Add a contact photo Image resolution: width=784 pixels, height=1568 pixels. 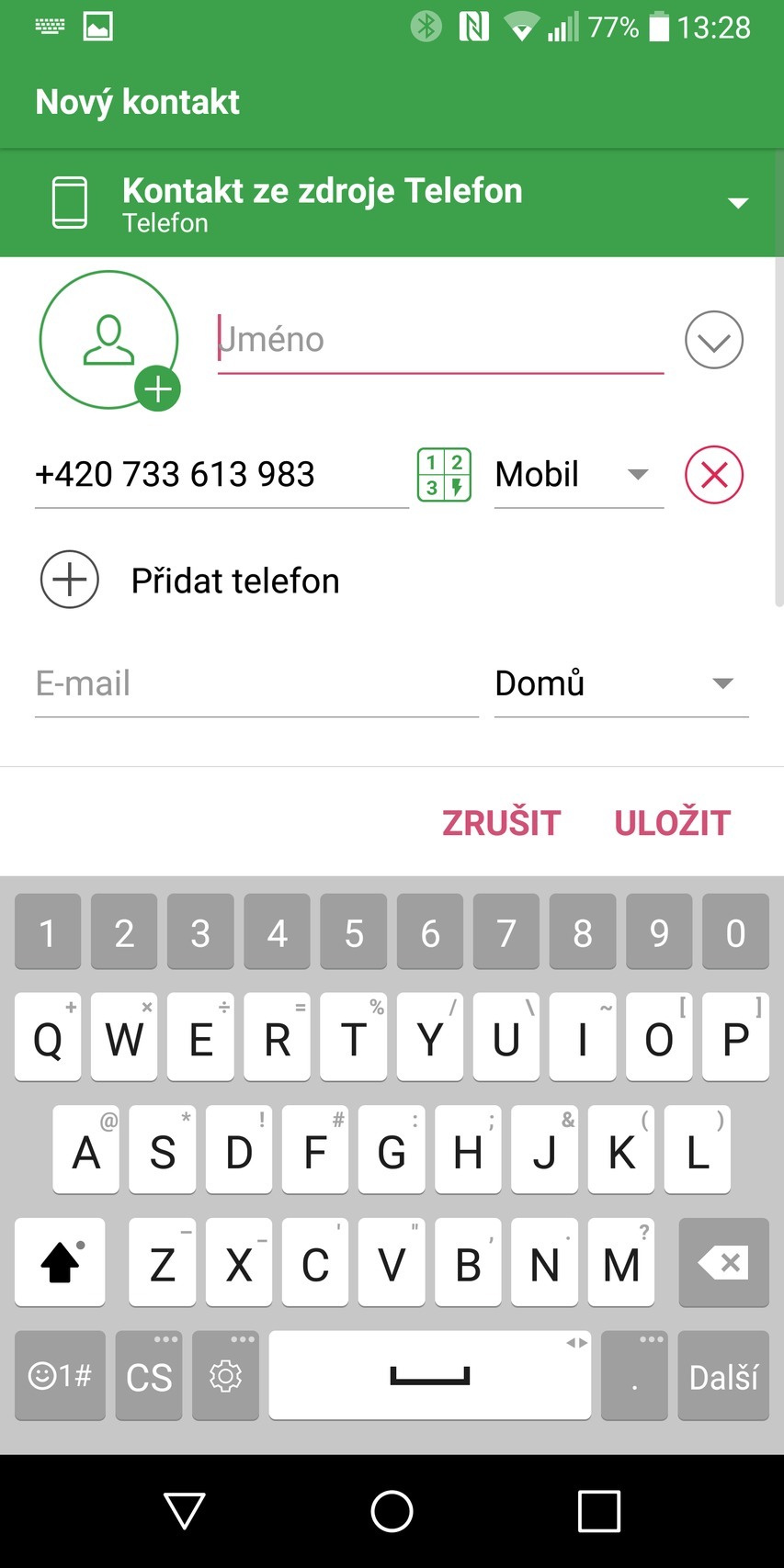coord(109,341)
